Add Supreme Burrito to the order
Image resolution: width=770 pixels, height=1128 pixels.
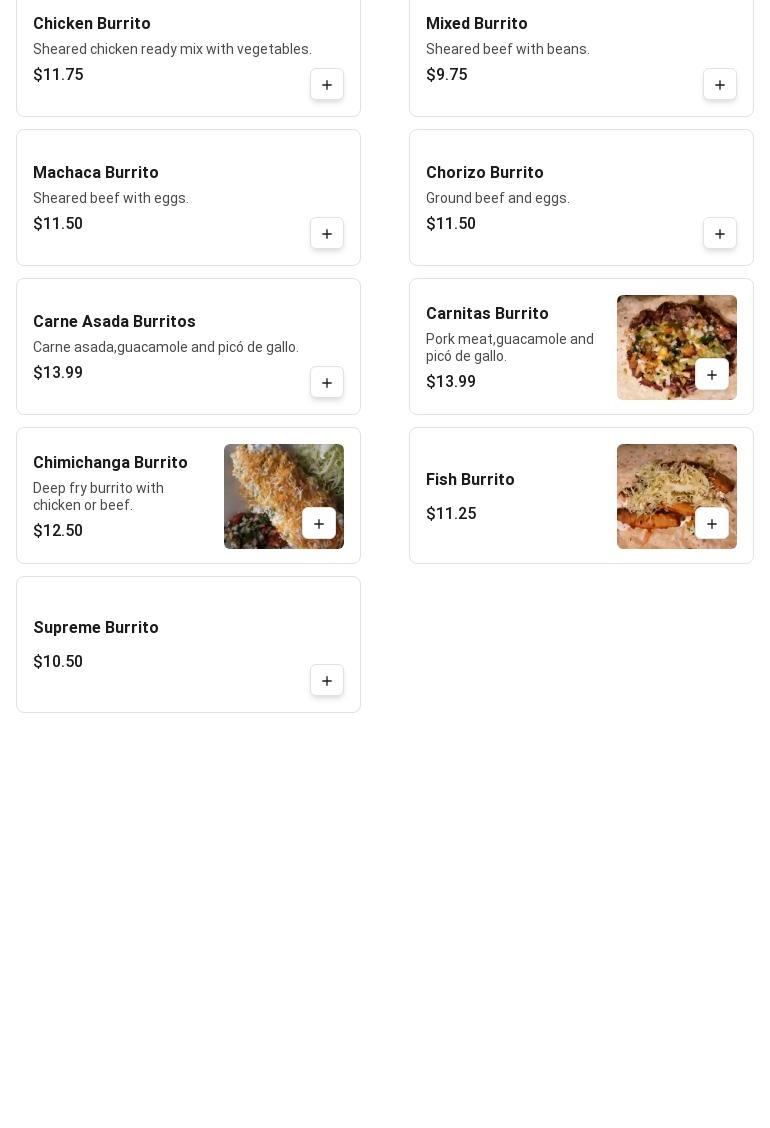point(327,681)
